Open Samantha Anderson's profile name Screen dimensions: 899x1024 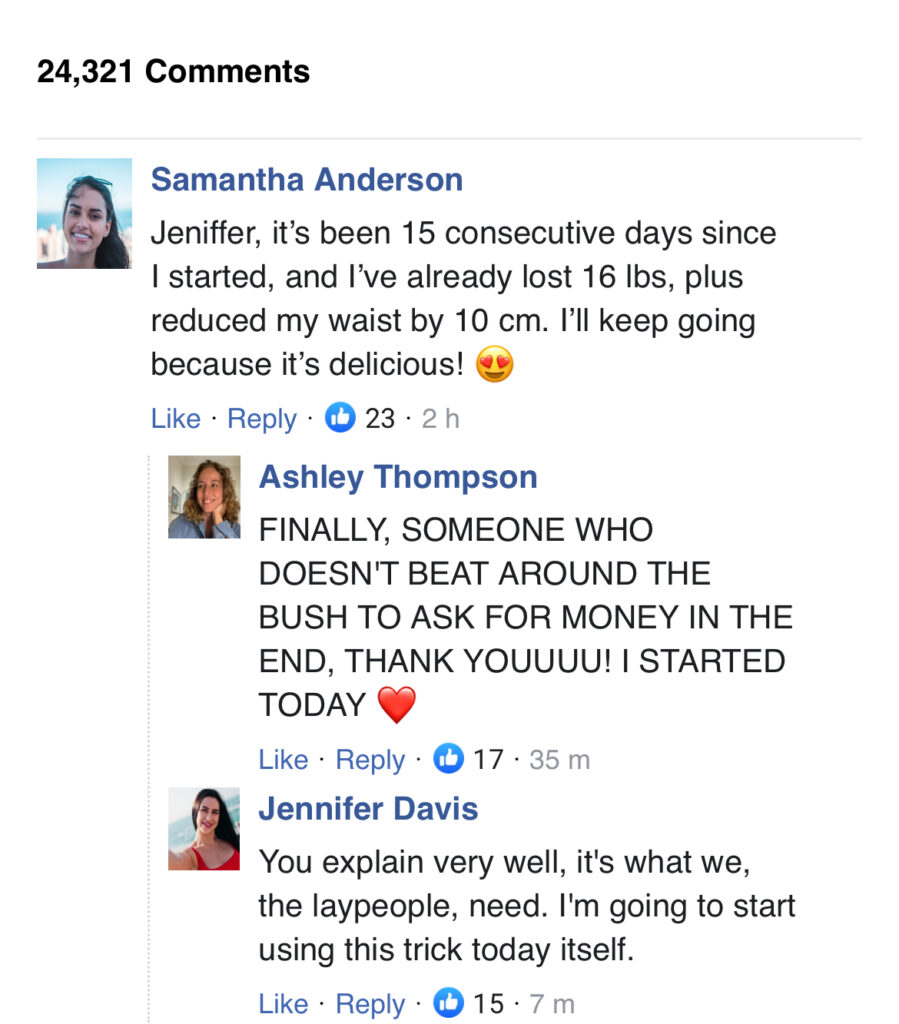coord(306,180)
